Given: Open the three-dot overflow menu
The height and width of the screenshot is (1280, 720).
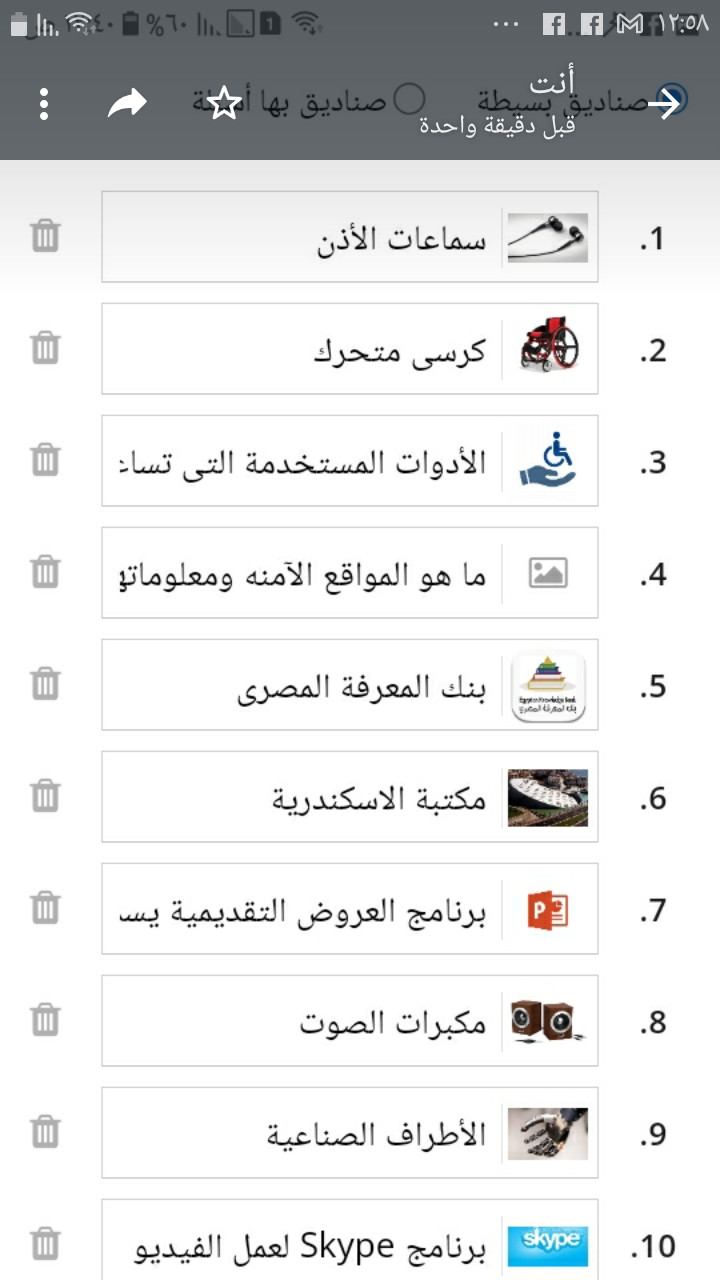Looking at the screenshot, I should 44,104.
